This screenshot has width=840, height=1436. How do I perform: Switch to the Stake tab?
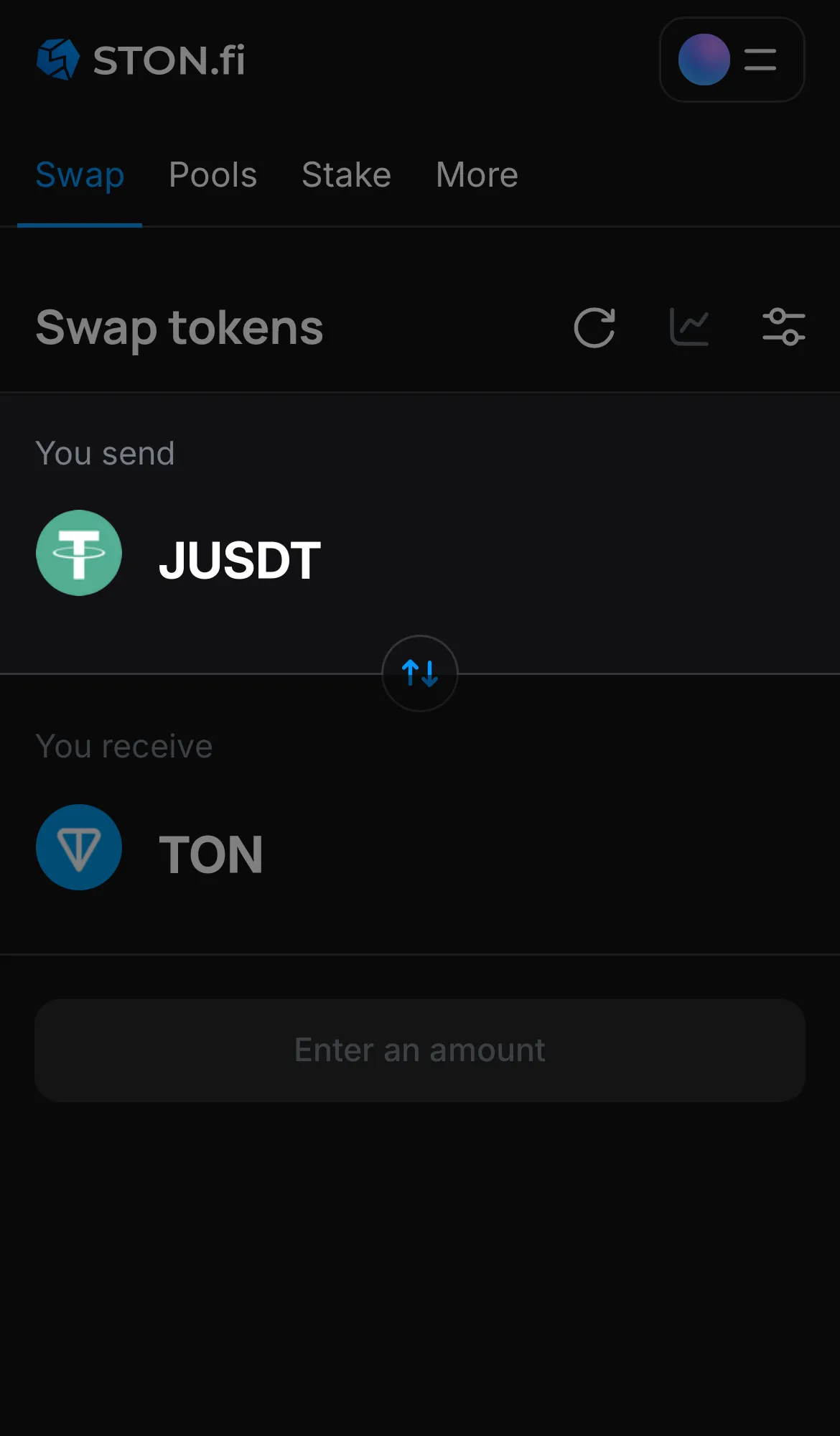(346, 174)
